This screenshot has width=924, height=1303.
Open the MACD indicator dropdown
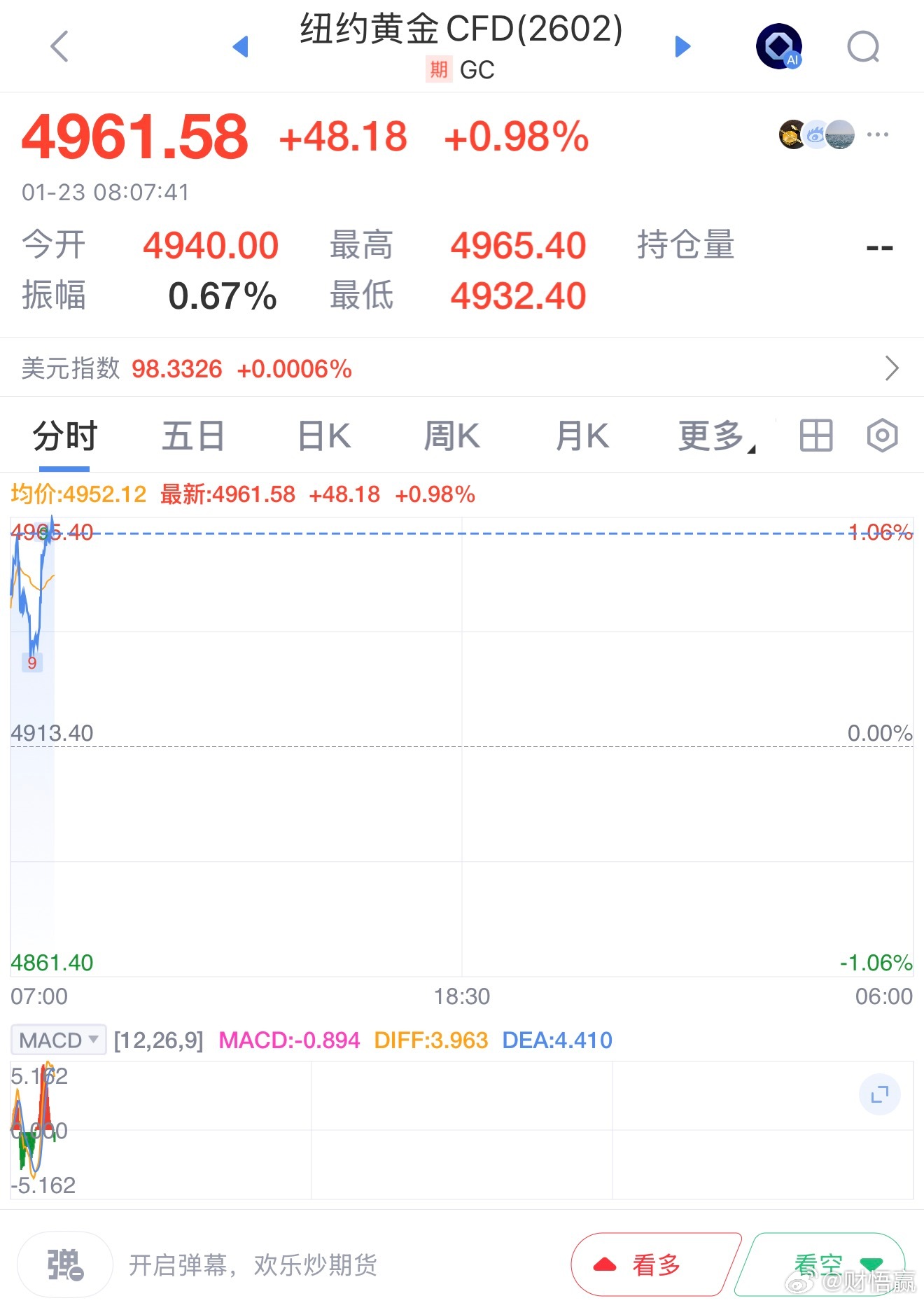click(x=58, y=1040)
